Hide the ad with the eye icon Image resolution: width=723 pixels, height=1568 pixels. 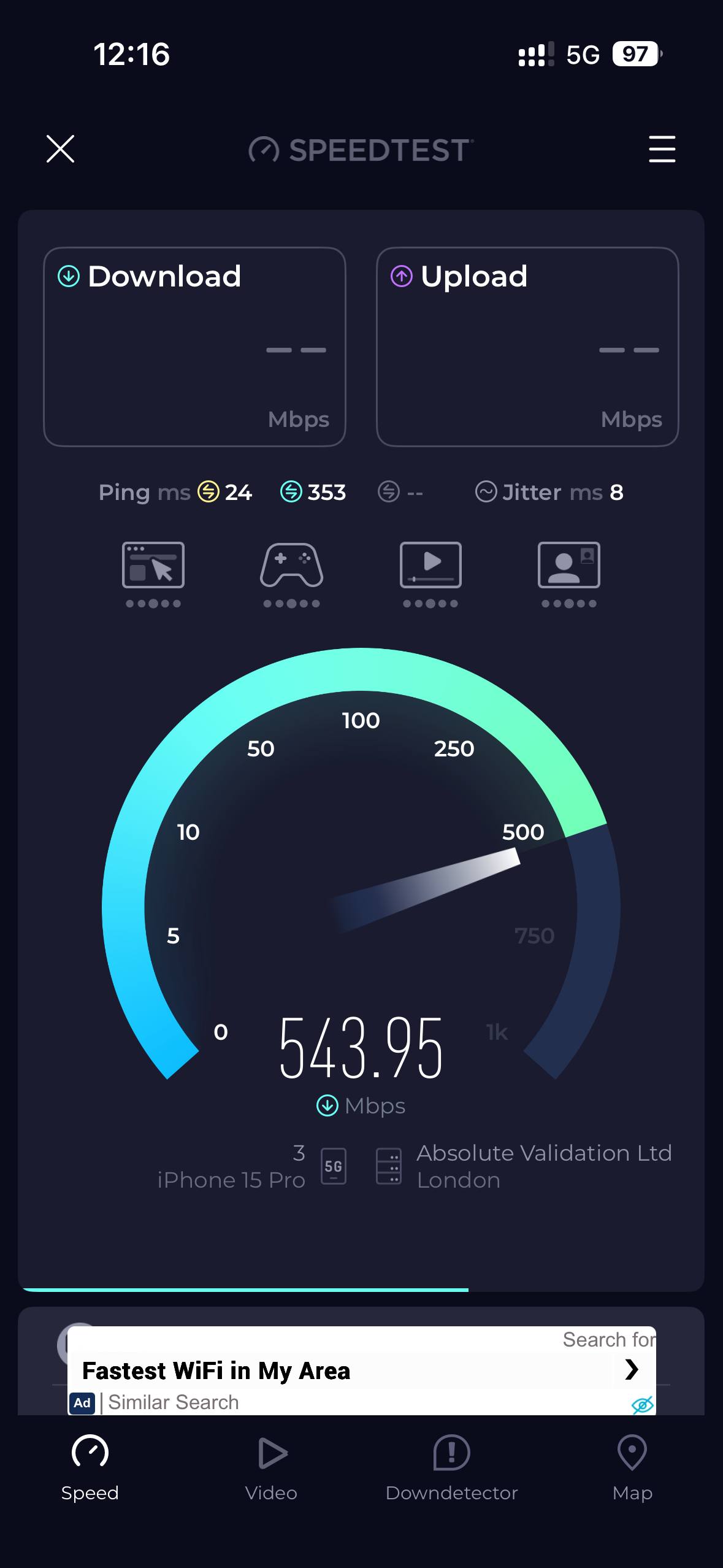click(x=642, y=1404)
